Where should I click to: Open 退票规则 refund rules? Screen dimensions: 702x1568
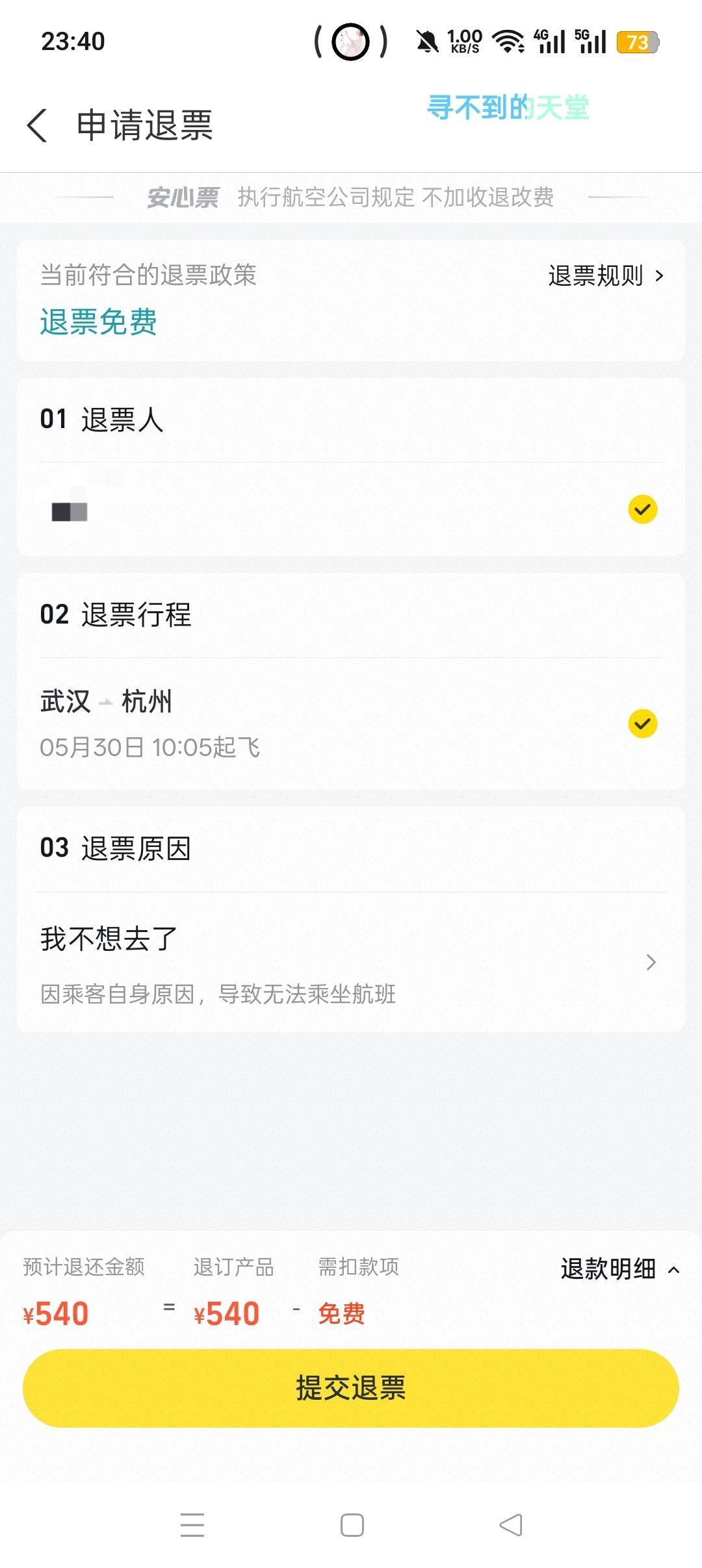[x=605, y=276]
